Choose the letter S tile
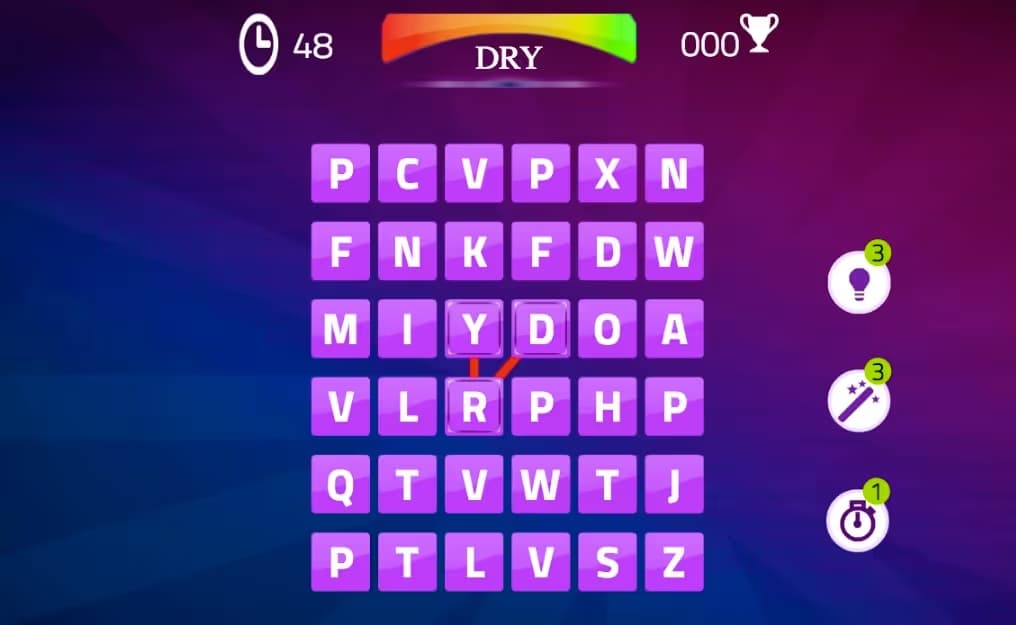The width and height of the screenshot is (1016, 625). [607, 563]
